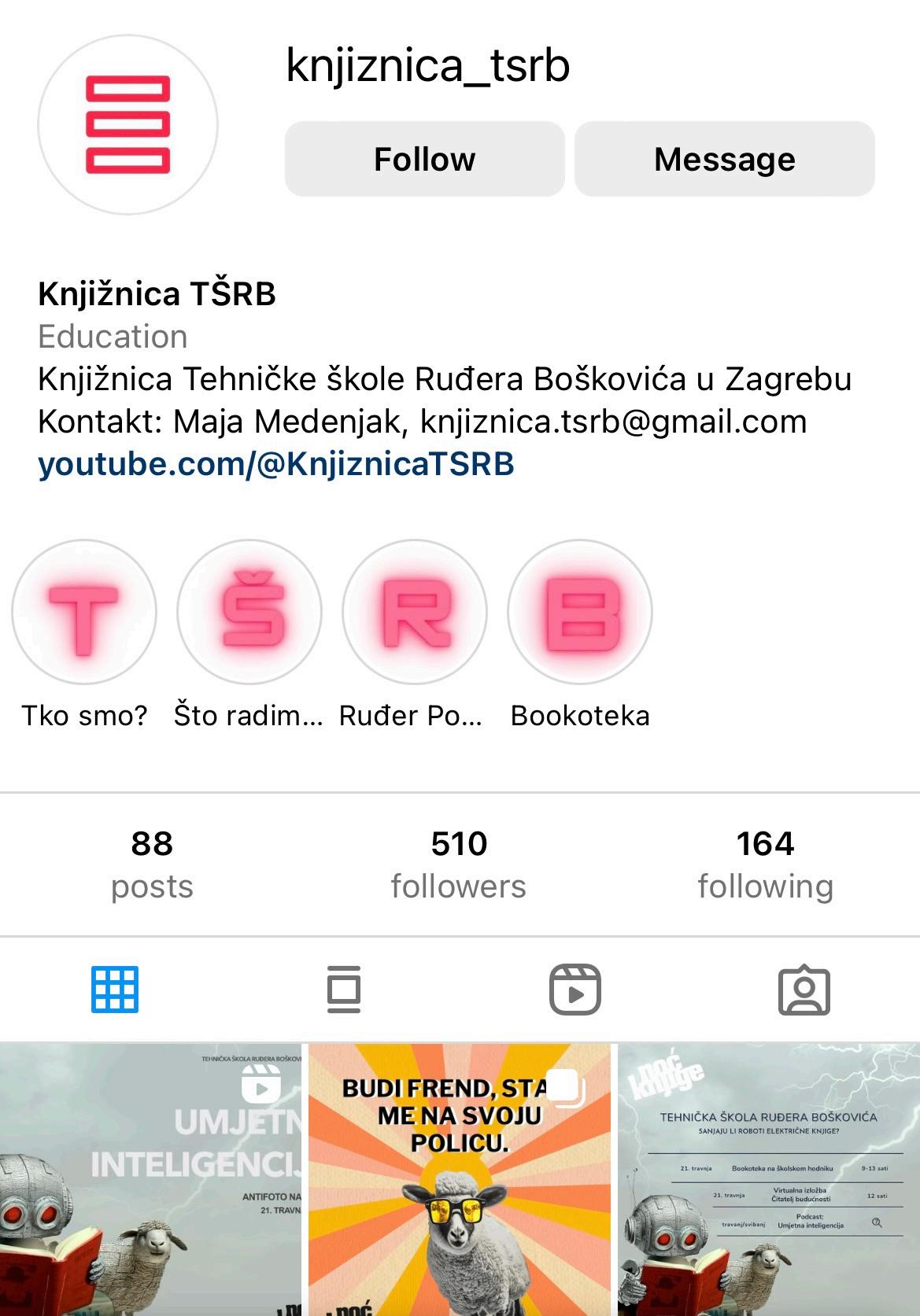Switch to the Reels tab
Viewport: 920px width, 1316px height.
(x=575, y=989)
